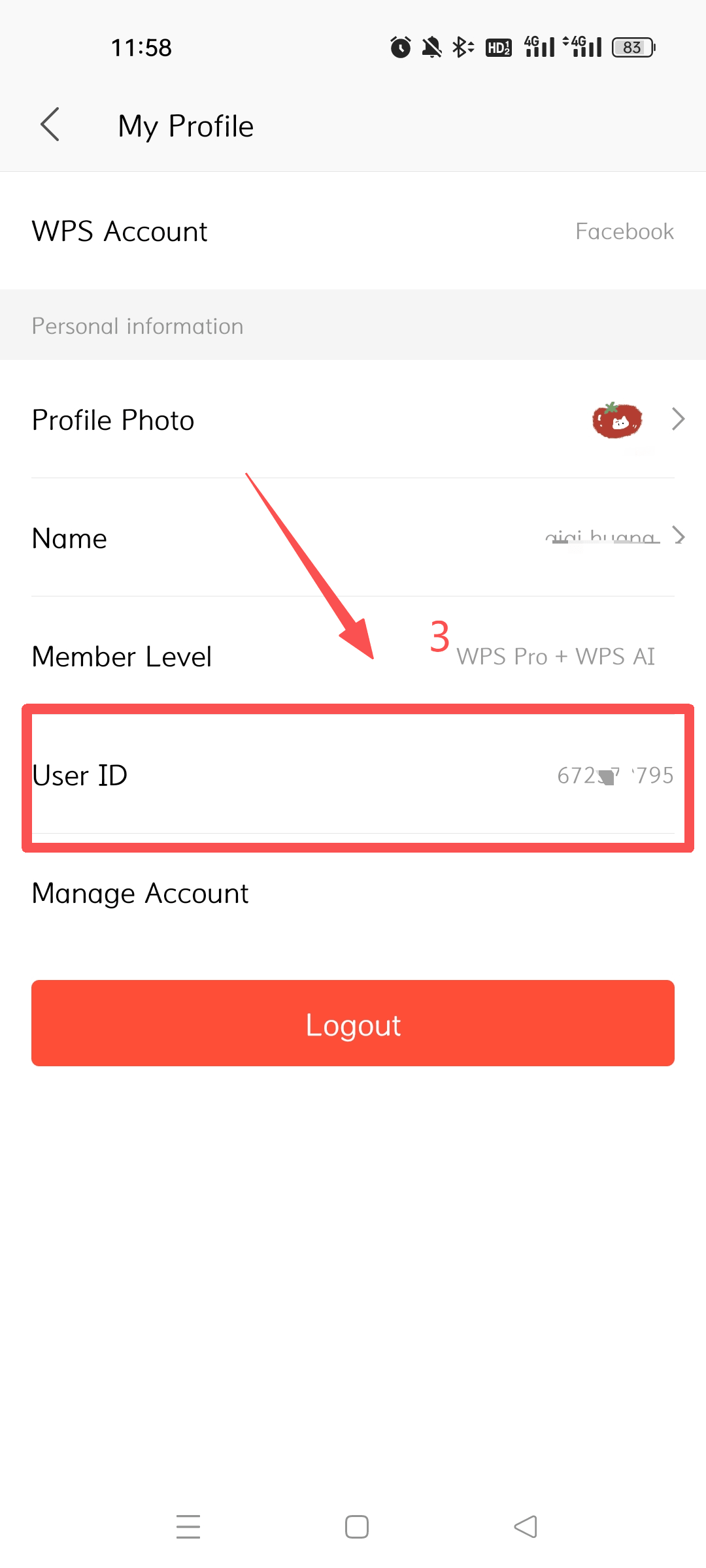Image resolution: width=706 pixels, height=1568 pixels.
Task: Open the system recent apps menu
Action: 188,1527
